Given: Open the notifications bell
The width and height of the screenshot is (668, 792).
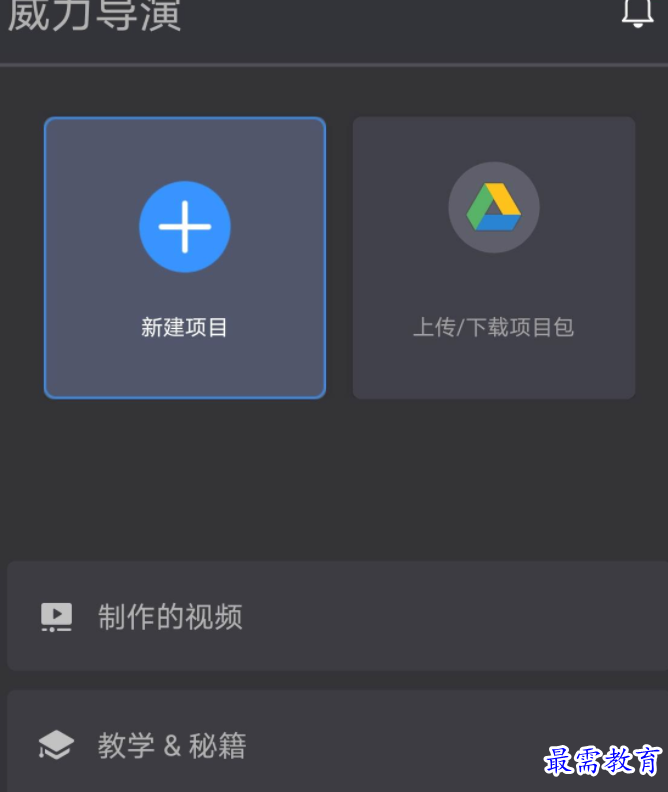Looking at the screenshot, I should pyautogui.click(x=637, y=12).
